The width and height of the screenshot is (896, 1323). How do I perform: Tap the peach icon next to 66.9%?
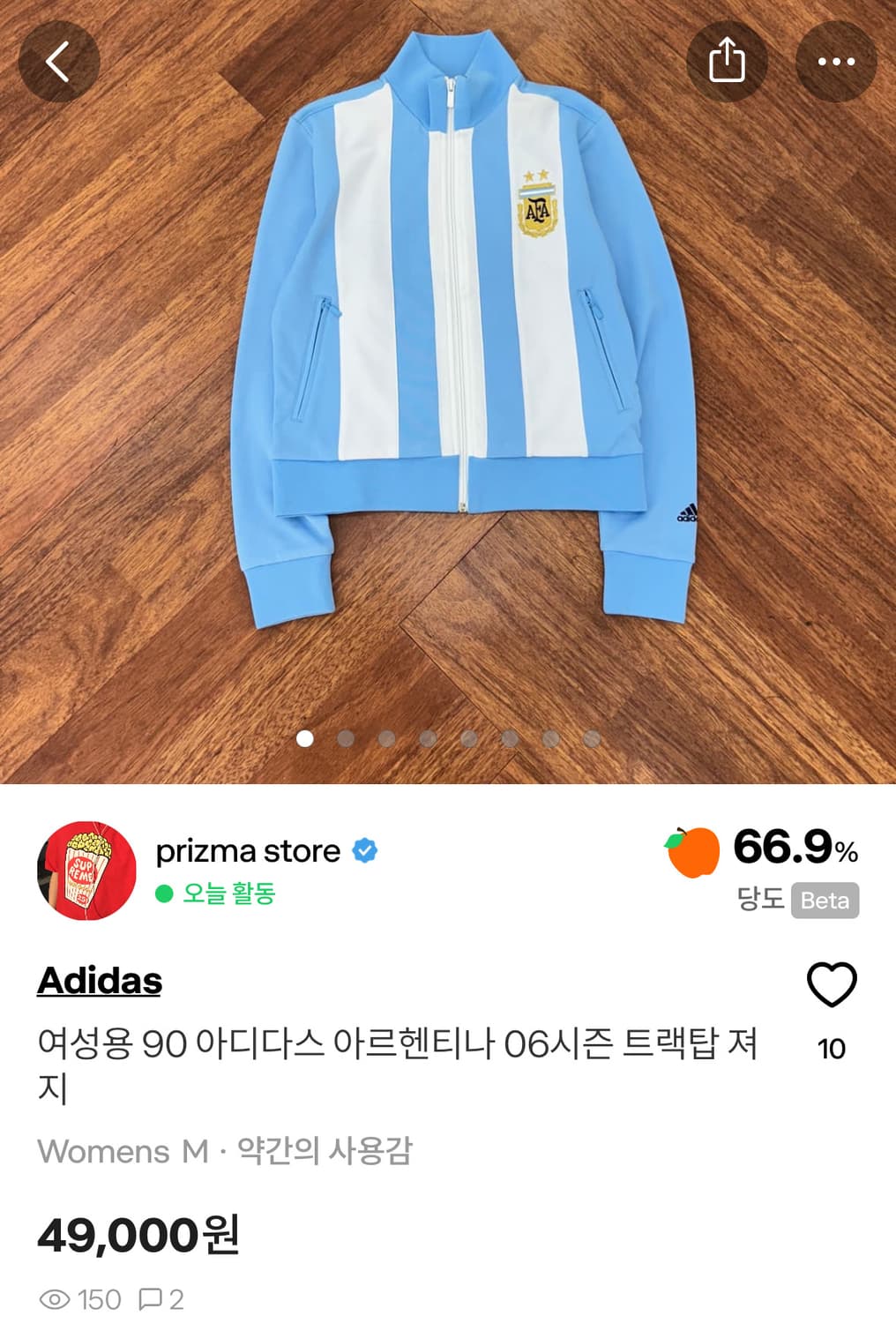tap(691, 852)
